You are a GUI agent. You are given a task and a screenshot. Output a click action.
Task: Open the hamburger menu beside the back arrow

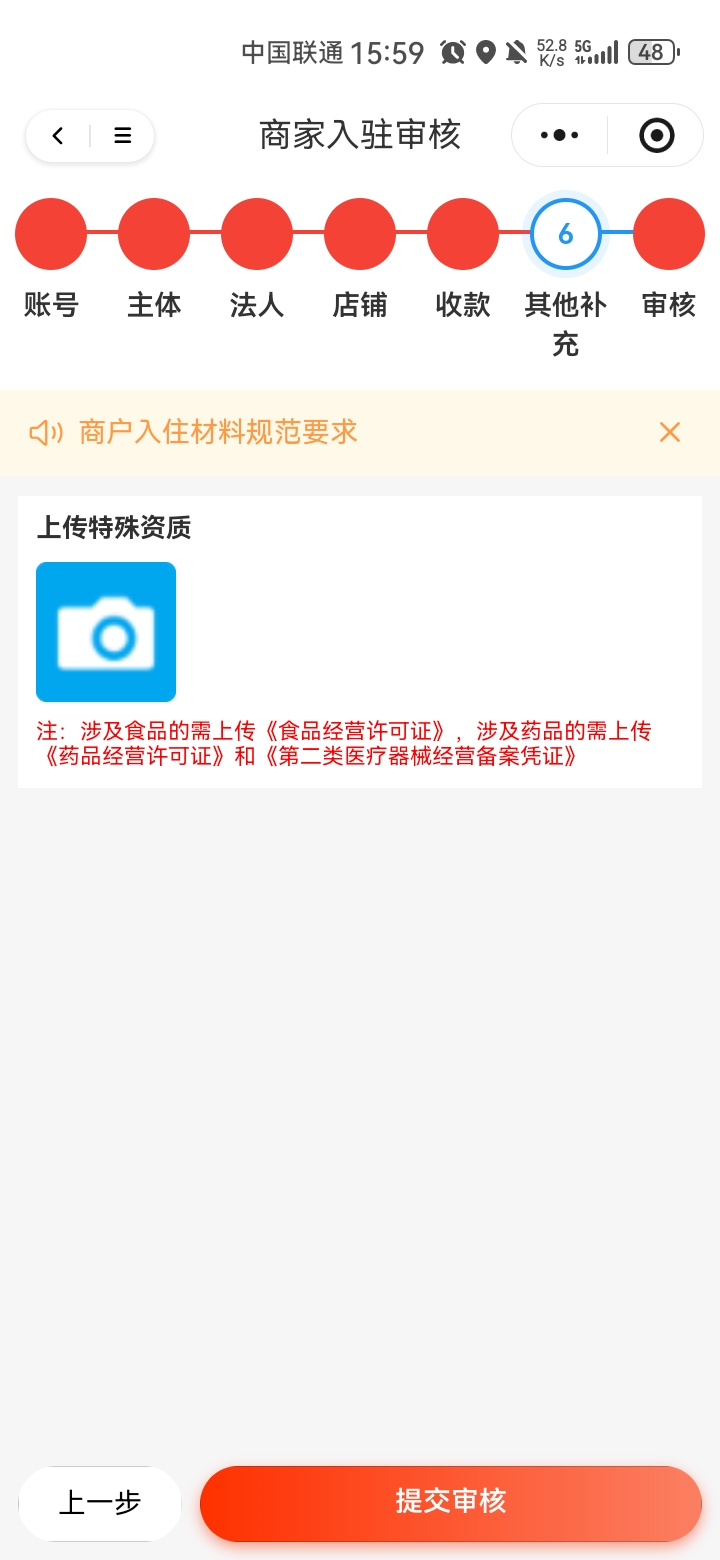coord(121,134)
